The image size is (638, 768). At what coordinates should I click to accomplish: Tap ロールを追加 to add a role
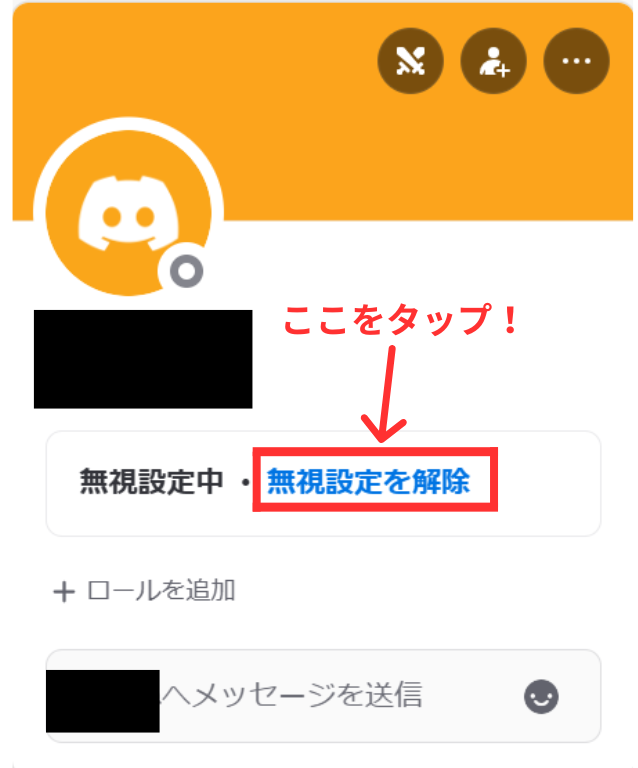point(145,591)
